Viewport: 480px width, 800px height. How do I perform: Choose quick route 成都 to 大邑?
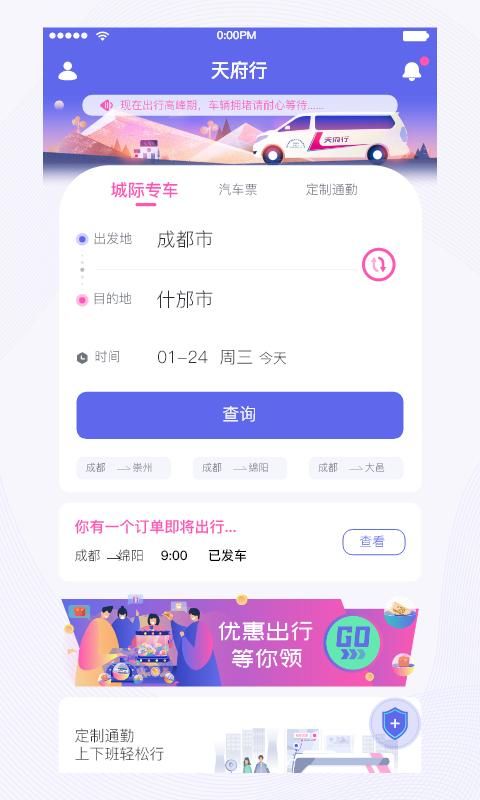[x=356, y=467]
